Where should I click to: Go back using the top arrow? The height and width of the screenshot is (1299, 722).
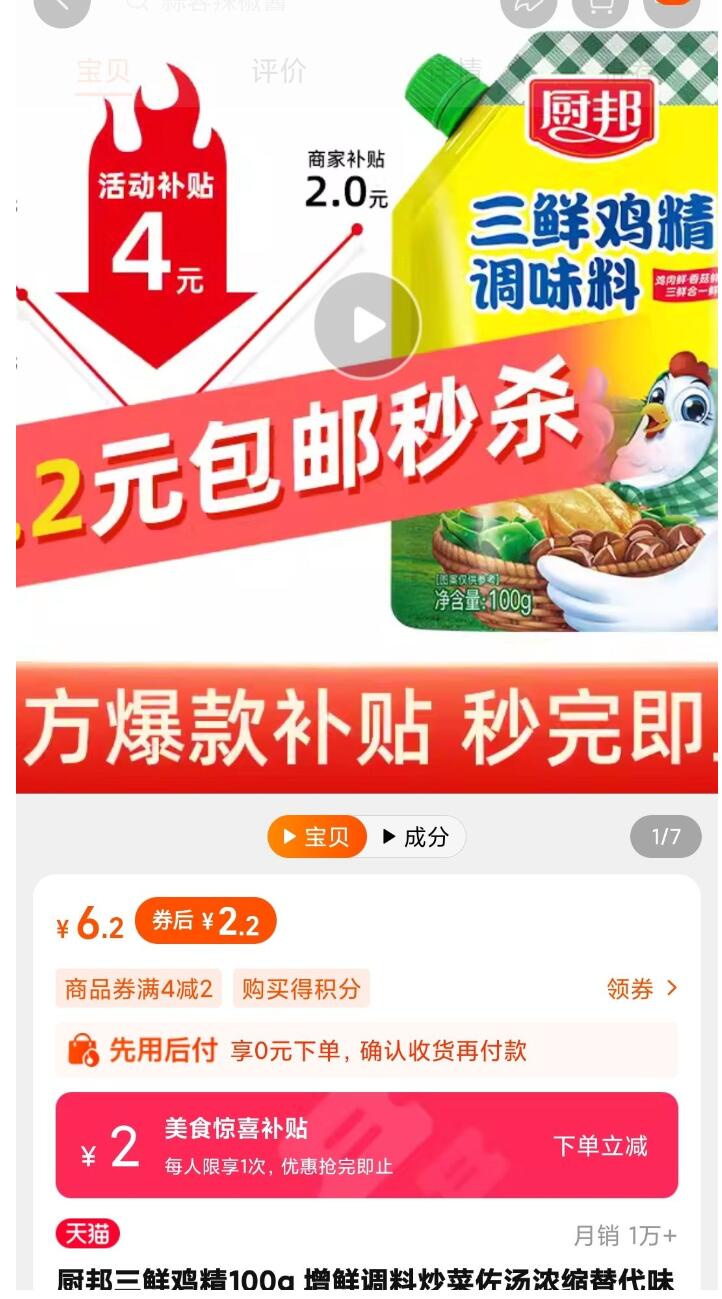pyautogui.click(x=62, y=6)
